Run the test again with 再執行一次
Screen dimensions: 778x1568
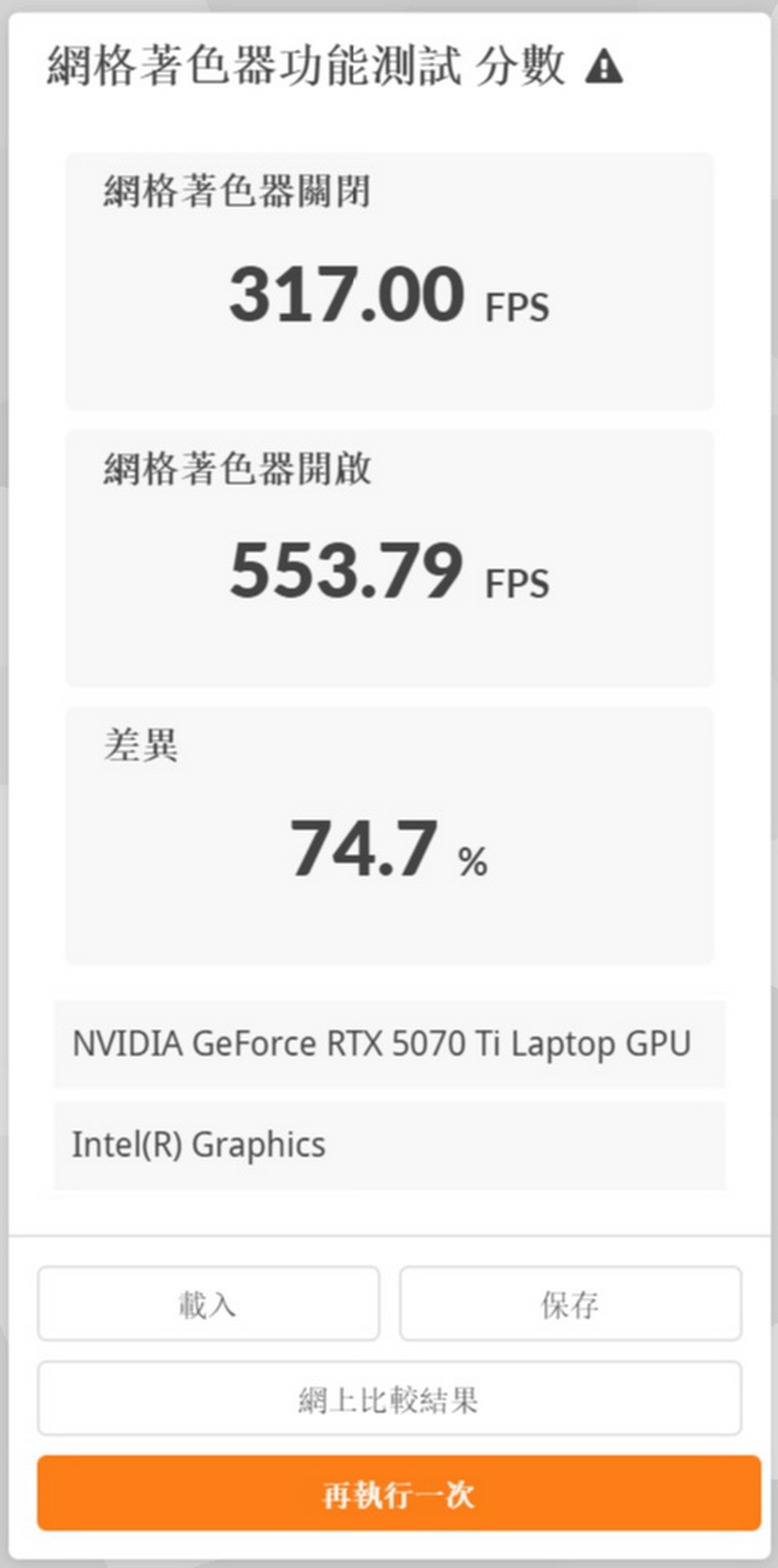click(x=398, y=1493)
